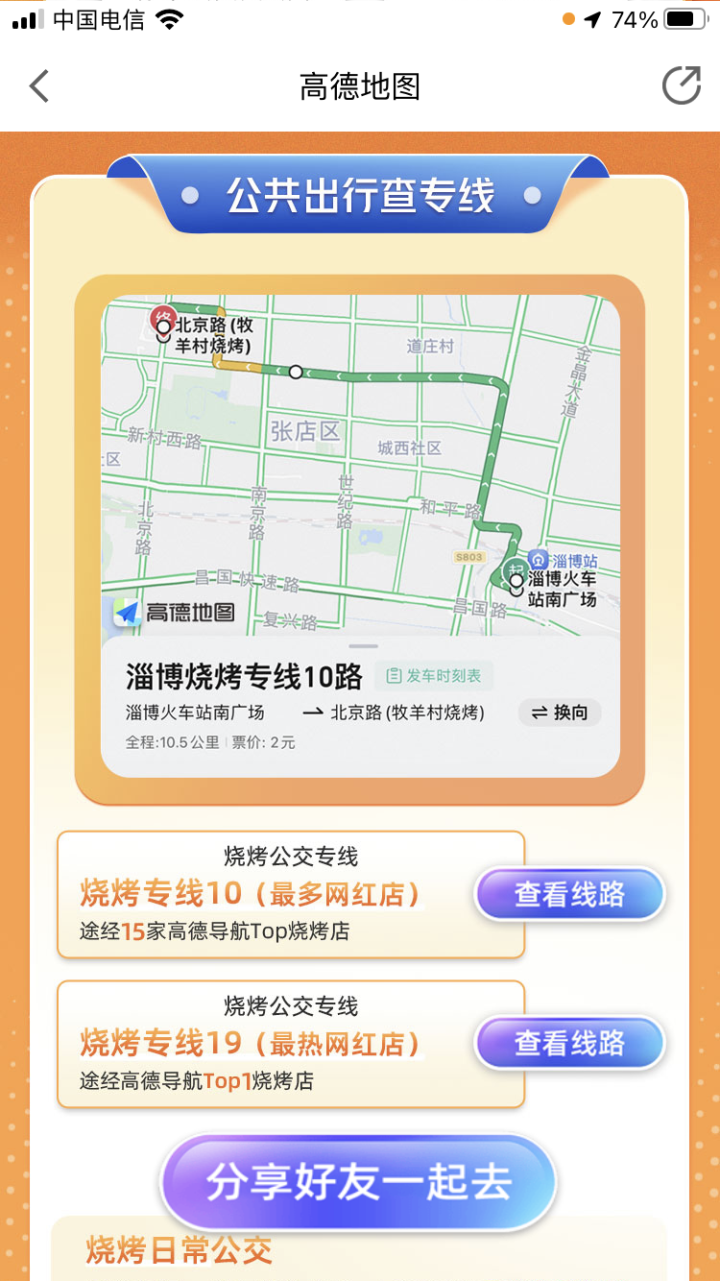View the route for 烧烤专线19
The height and width of the screenshot is (1281, 720).
tap(569, 1044)
